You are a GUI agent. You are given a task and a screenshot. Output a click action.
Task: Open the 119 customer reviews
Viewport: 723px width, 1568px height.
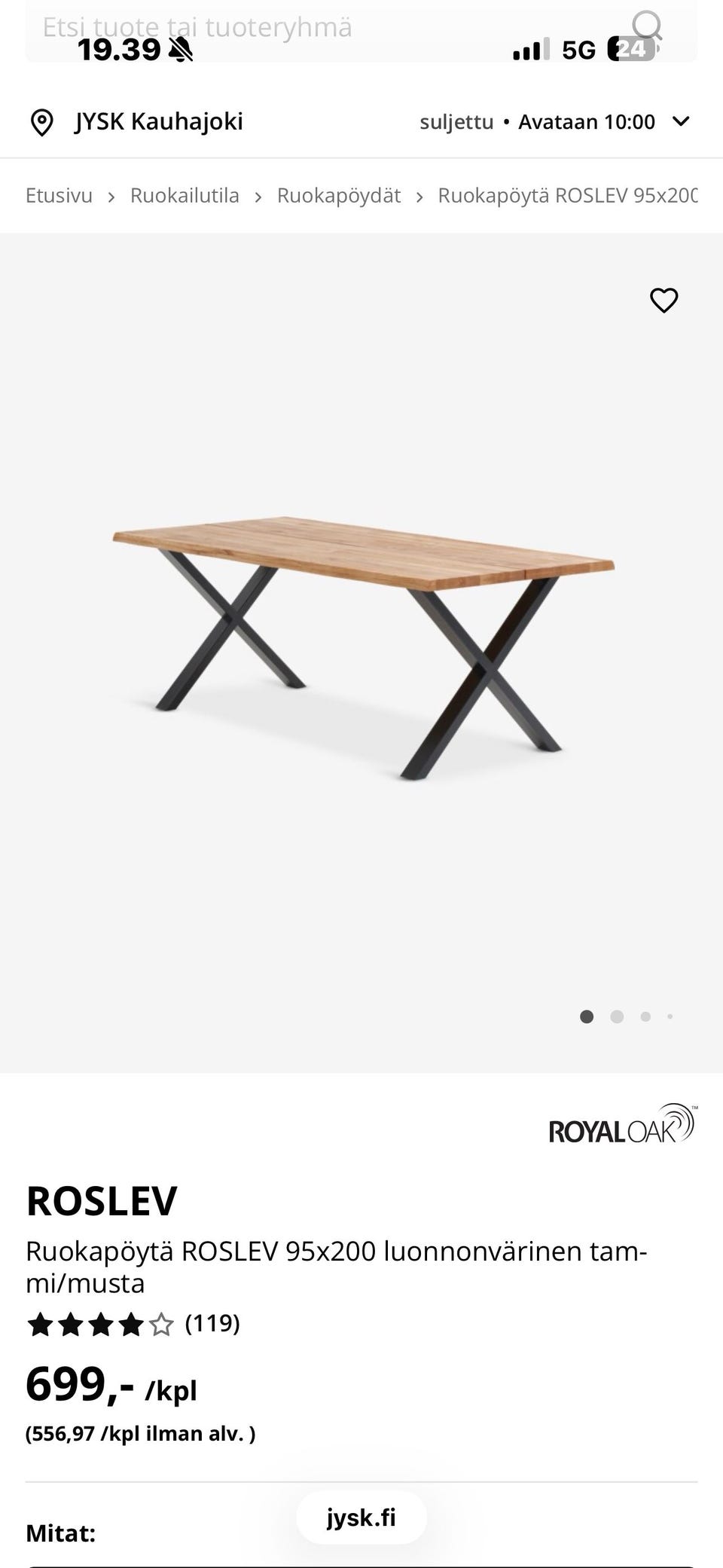(212, 1323)
